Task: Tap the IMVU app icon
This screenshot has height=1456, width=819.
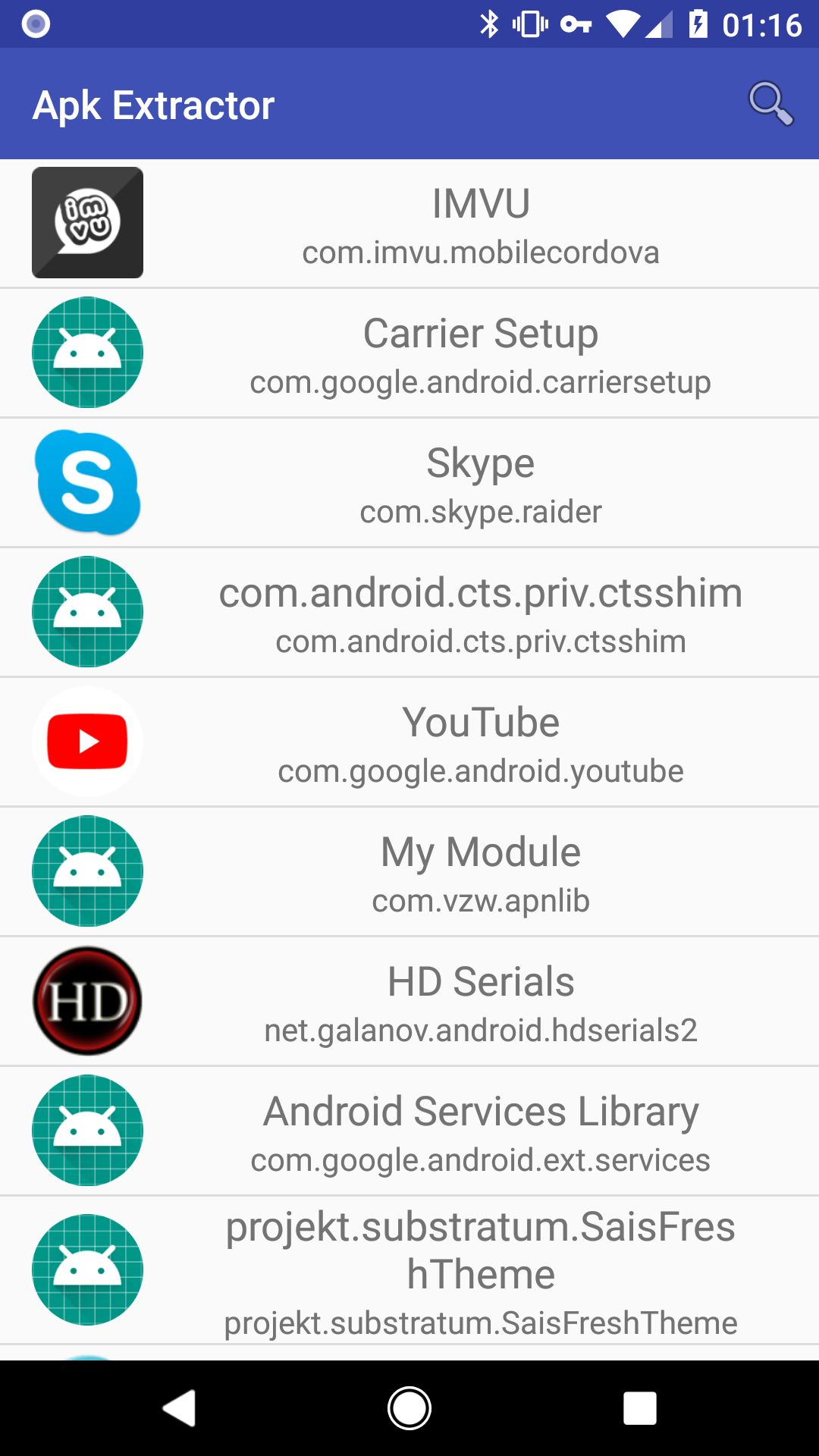Action: 87,222
